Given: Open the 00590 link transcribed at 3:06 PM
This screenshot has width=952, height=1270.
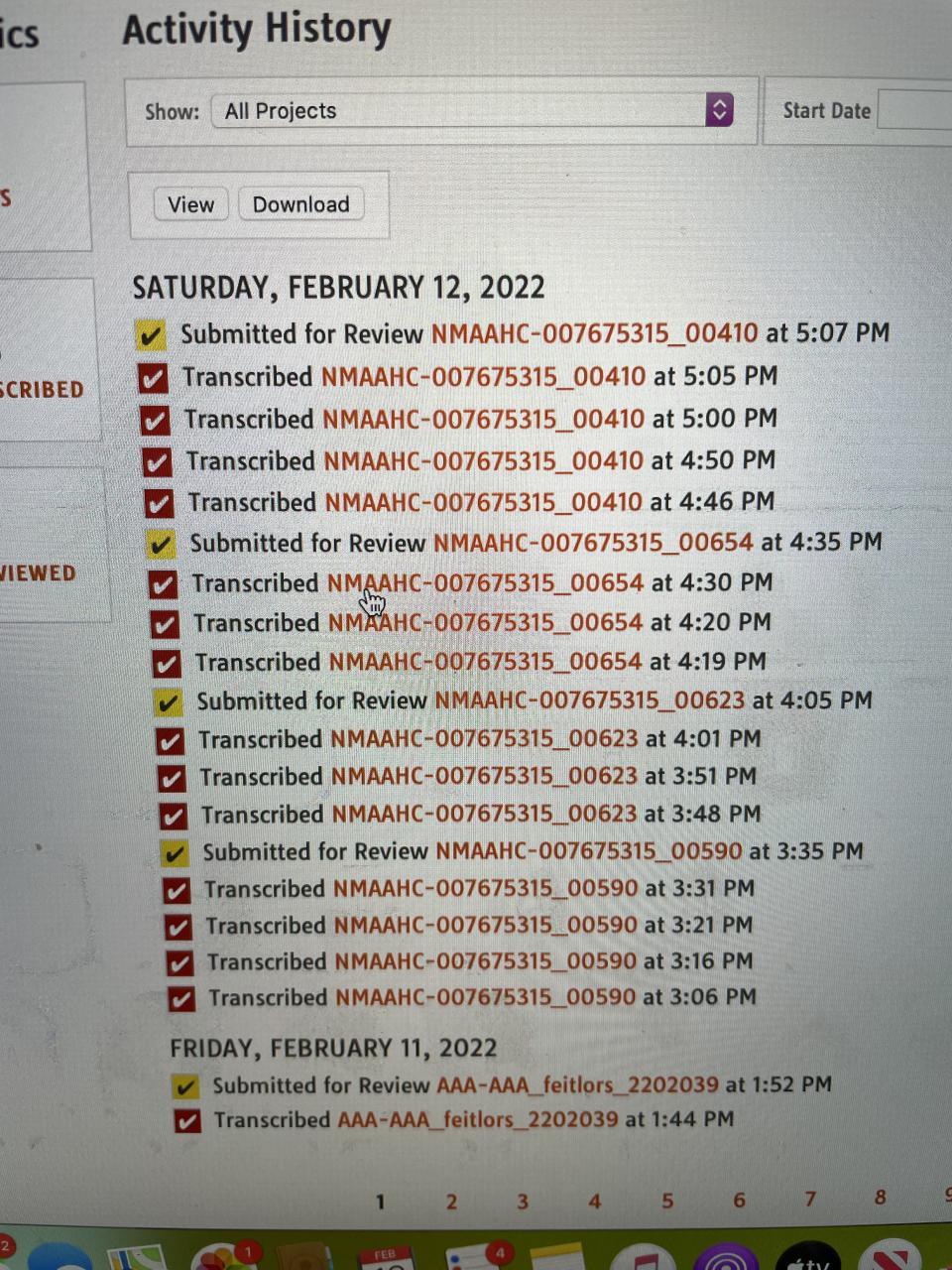Looking at the screenshot, I should (485, 997).
